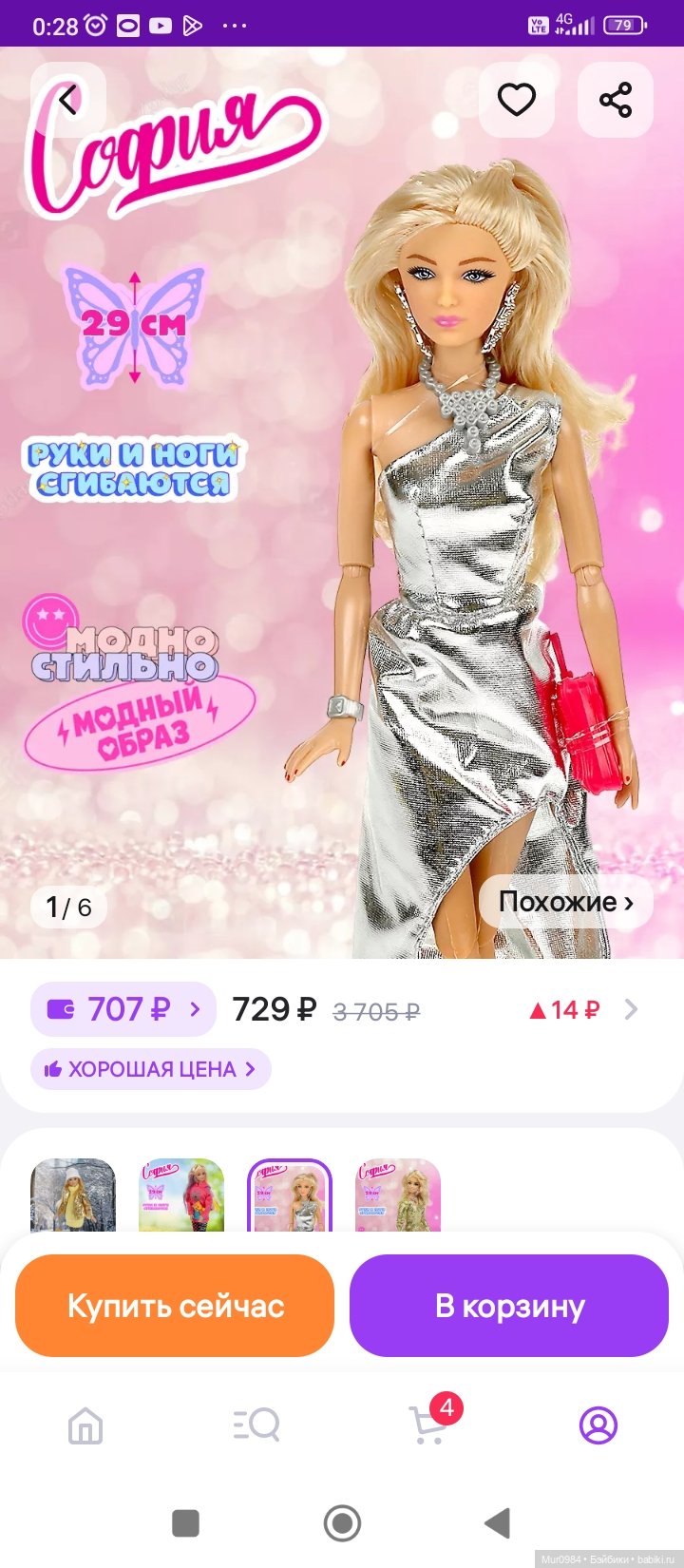This screenshot has width=684, height=1568.
Task: Add the doll to favorites
Action: coord(517,100)
